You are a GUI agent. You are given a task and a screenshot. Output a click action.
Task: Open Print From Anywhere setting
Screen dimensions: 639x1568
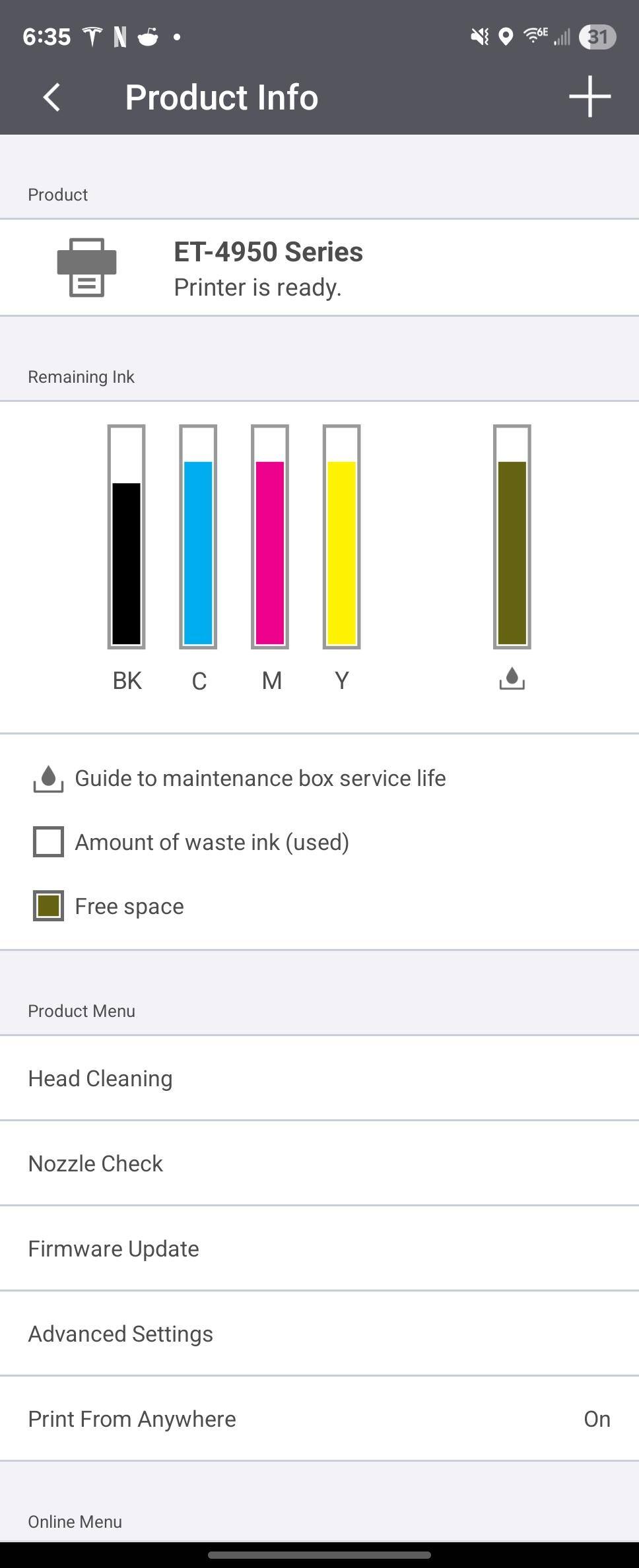(319, 1419)
